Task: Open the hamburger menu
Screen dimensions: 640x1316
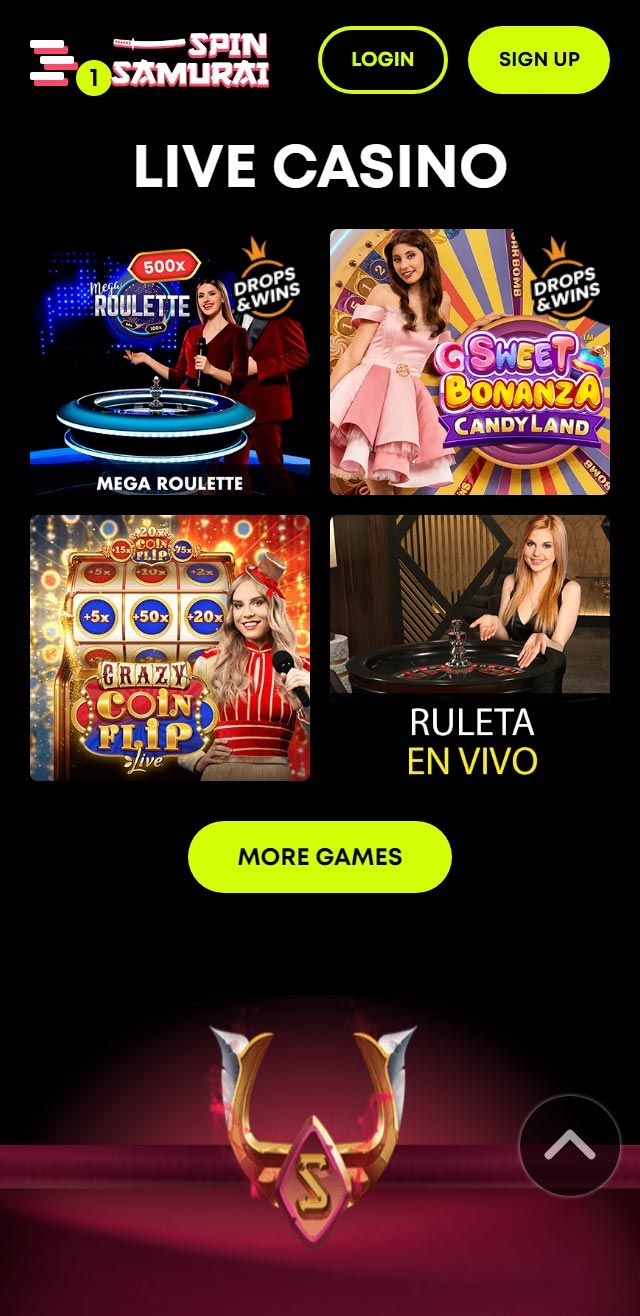Action: 54,62
